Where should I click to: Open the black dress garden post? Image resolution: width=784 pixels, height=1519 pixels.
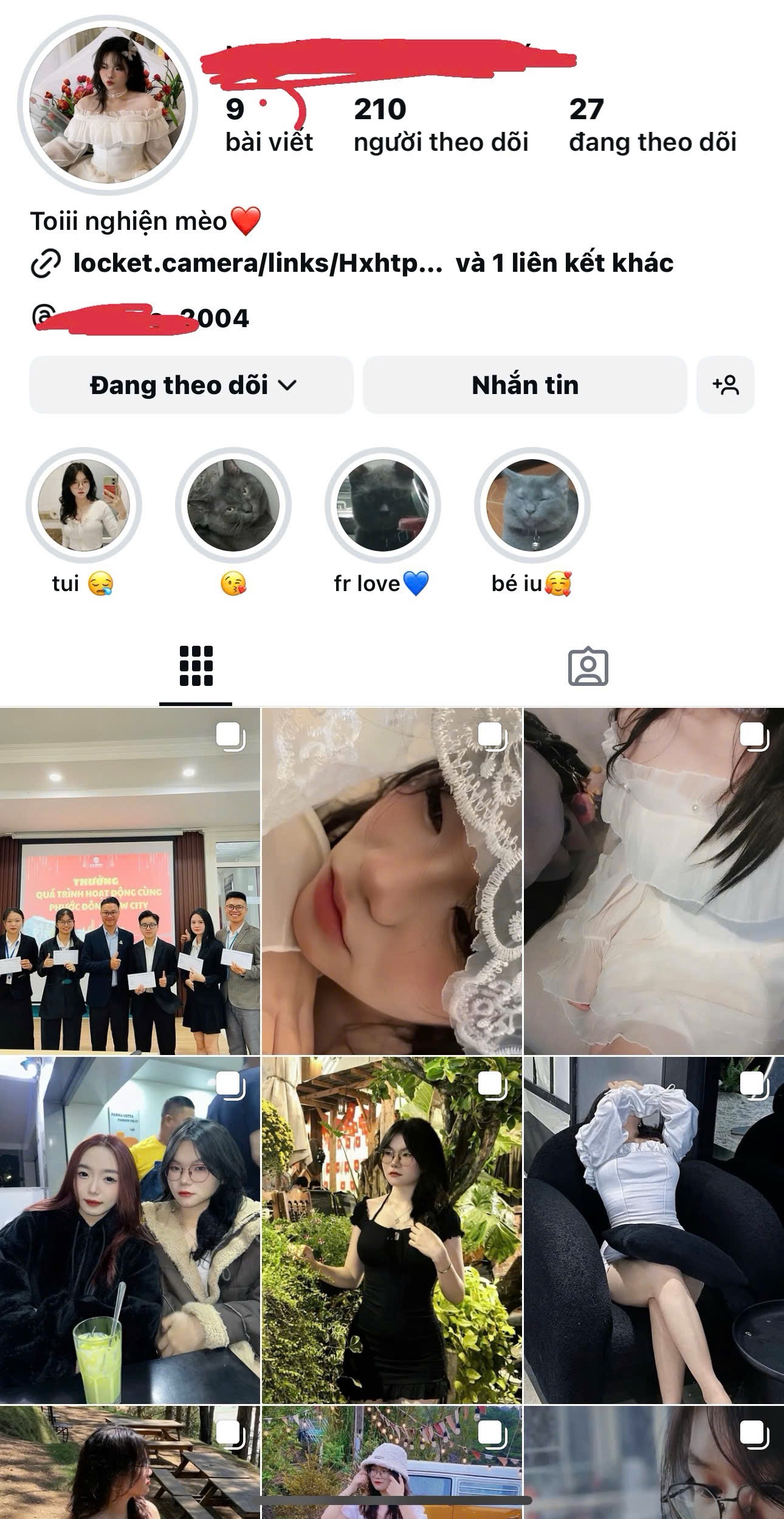point(391,1231)
